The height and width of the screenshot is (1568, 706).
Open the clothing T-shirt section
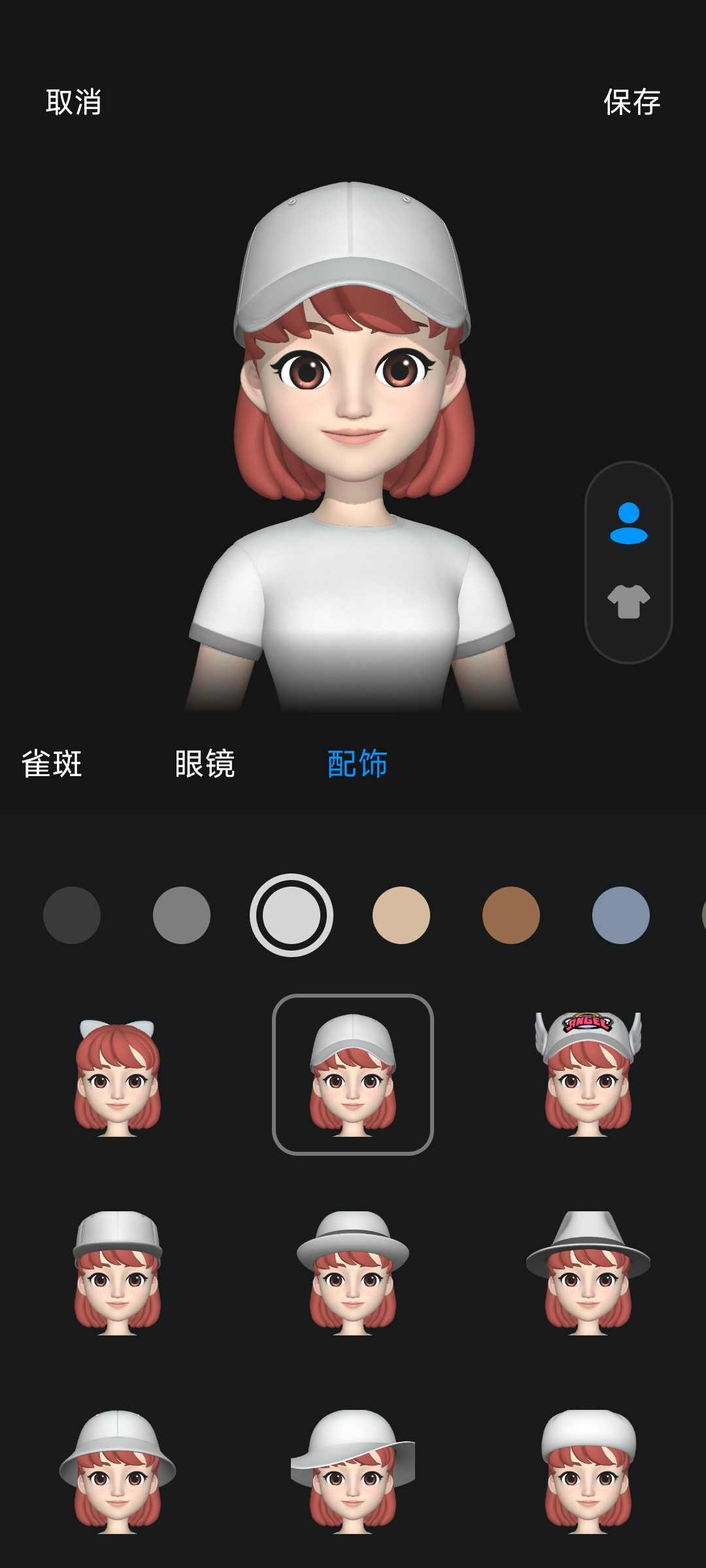(x=628, y=601)
